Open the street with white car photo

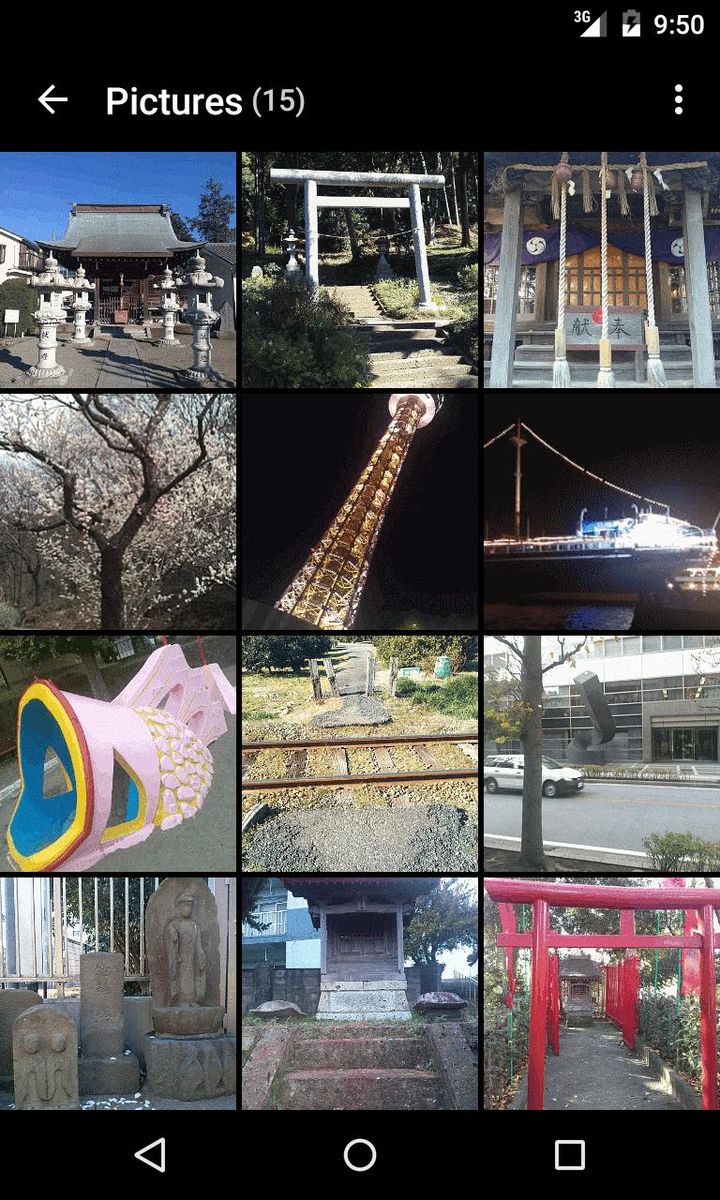(602, 753)
